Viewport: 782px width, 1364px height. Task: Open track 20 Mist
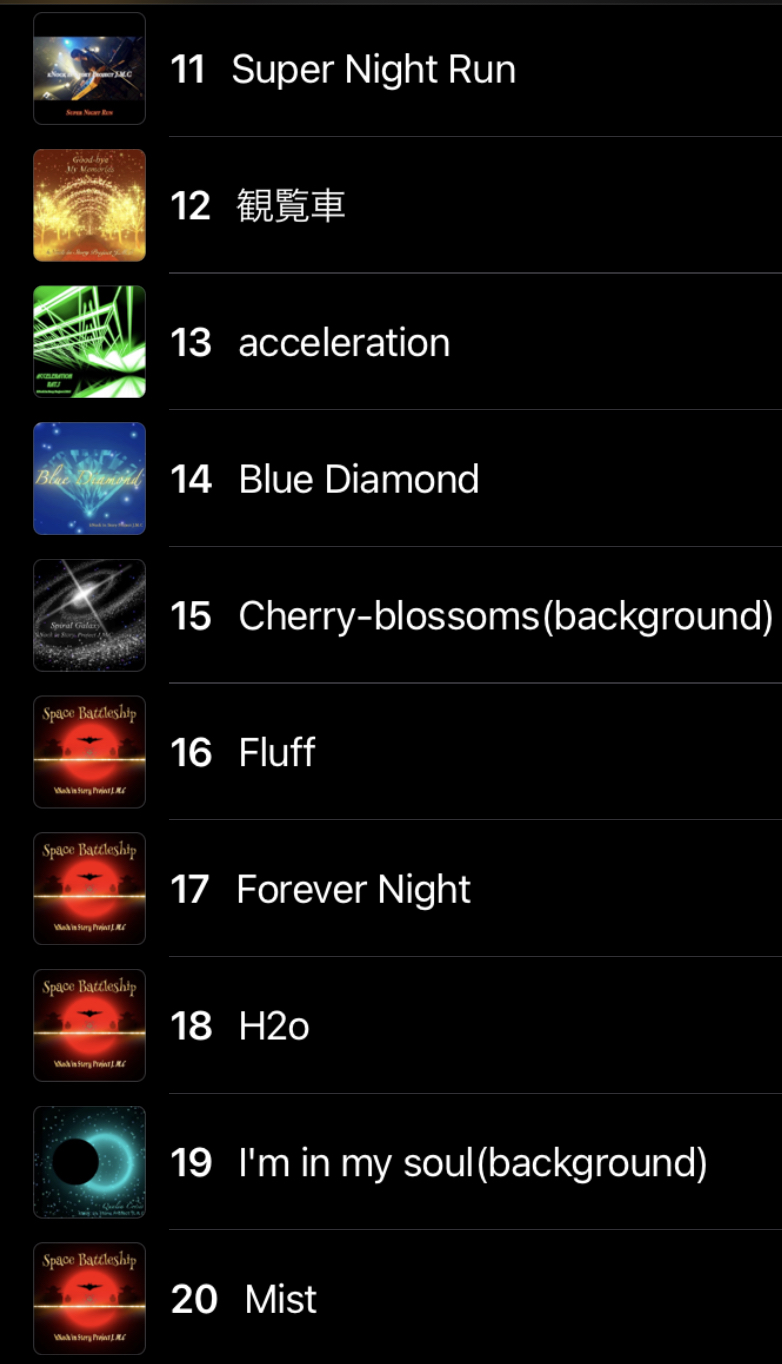281,1299
